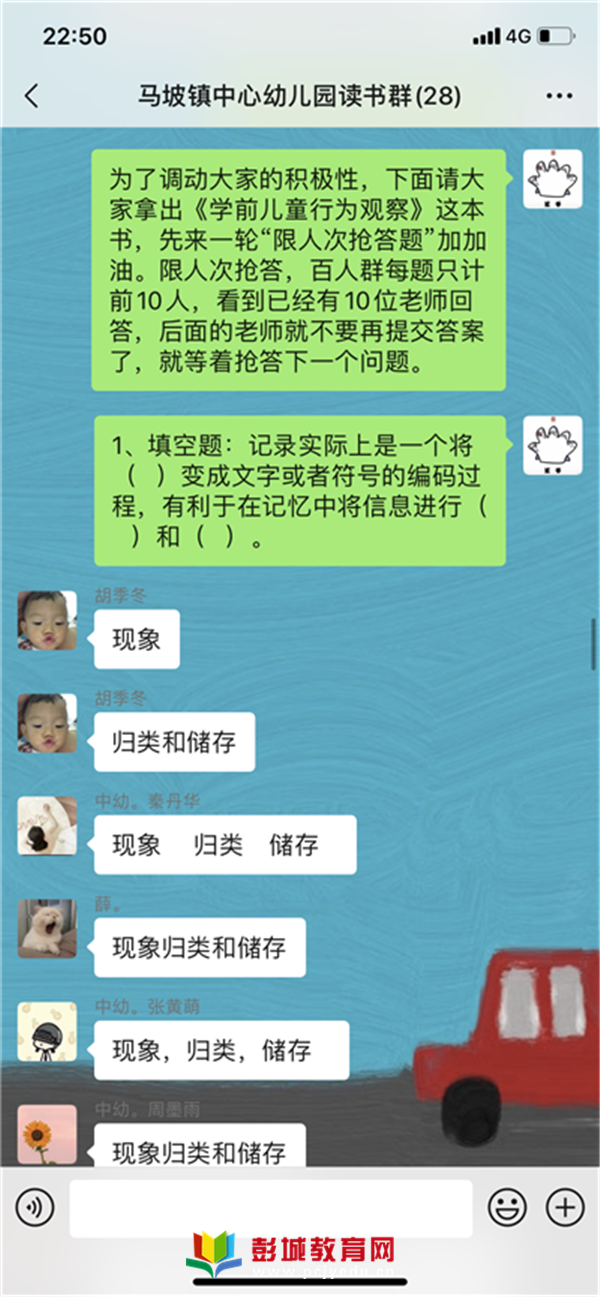600x1297 pixels.
Task: View 中幼。张黄萌's avatar profile
Action: 47,1031
